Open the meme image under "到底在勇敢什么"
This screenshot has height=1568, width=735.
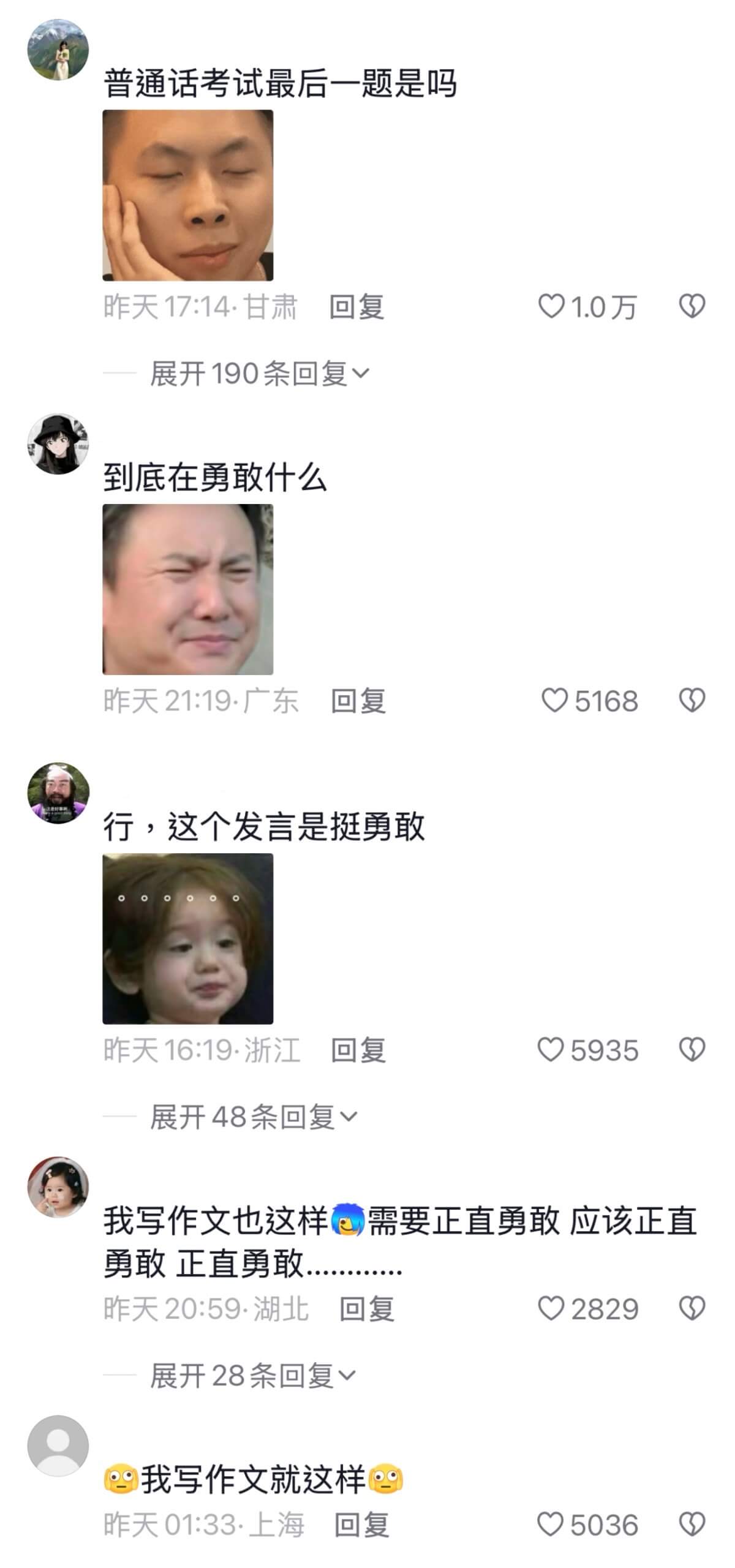pyautogui.click(x=187, y=589)
